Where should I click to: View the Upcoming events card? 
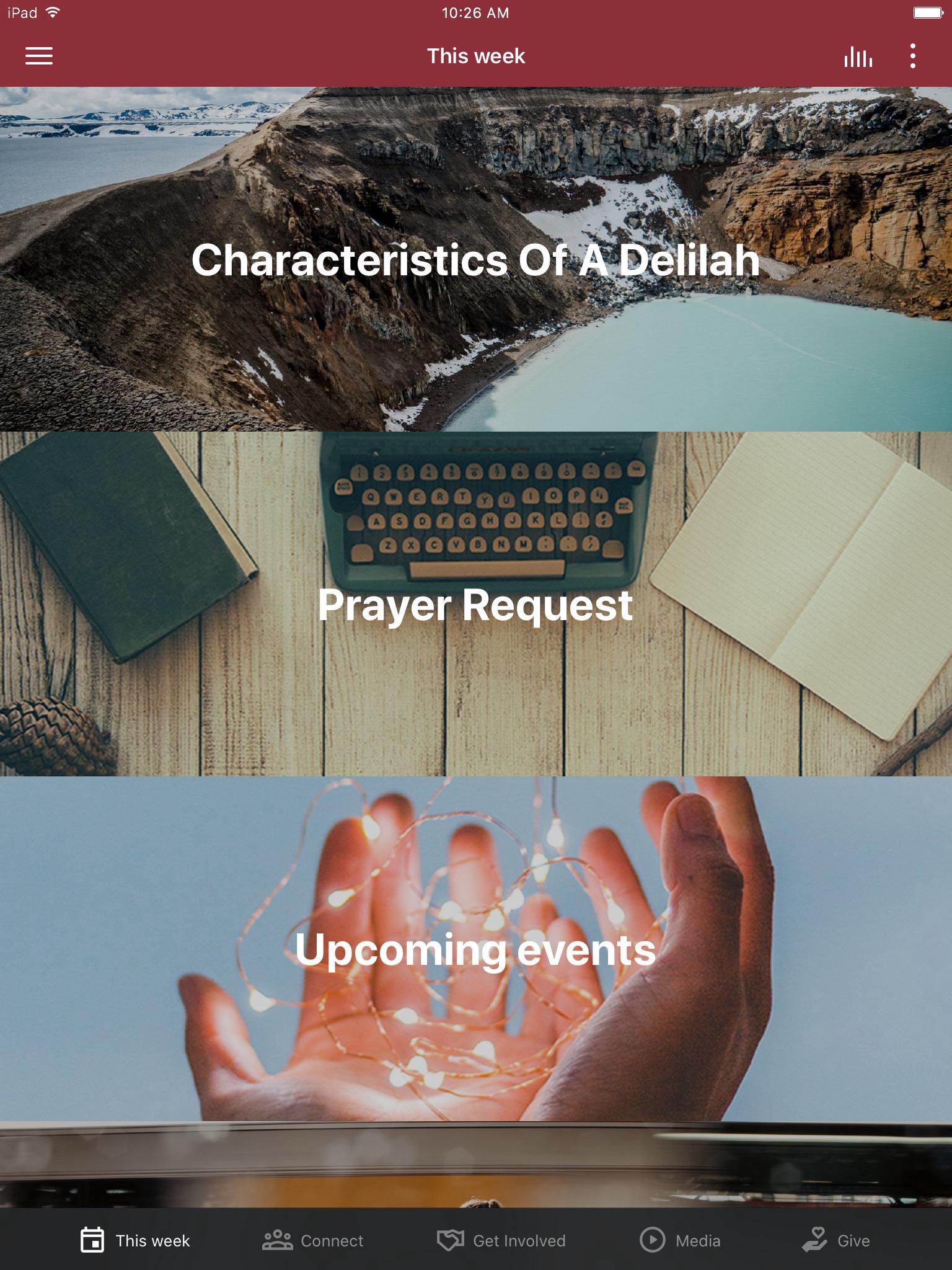click(x=476, y=949)
